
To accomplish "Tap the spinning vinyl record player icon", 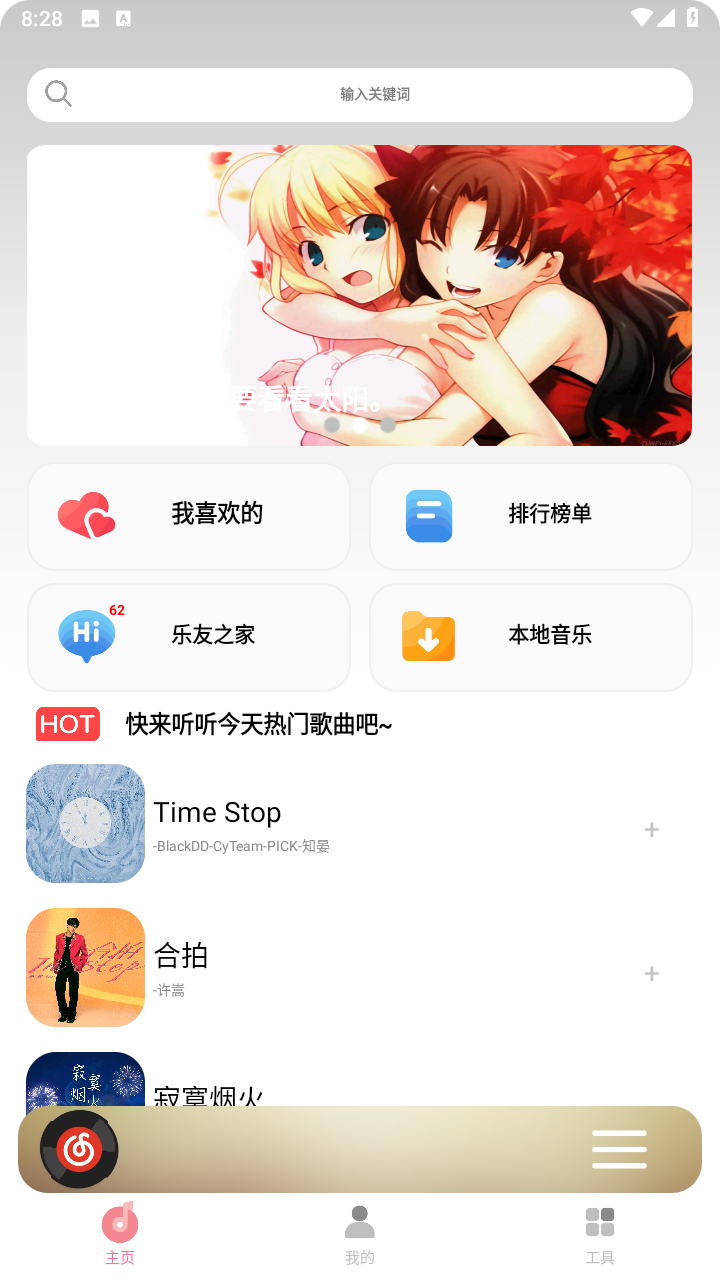I will pos(78,1149).
